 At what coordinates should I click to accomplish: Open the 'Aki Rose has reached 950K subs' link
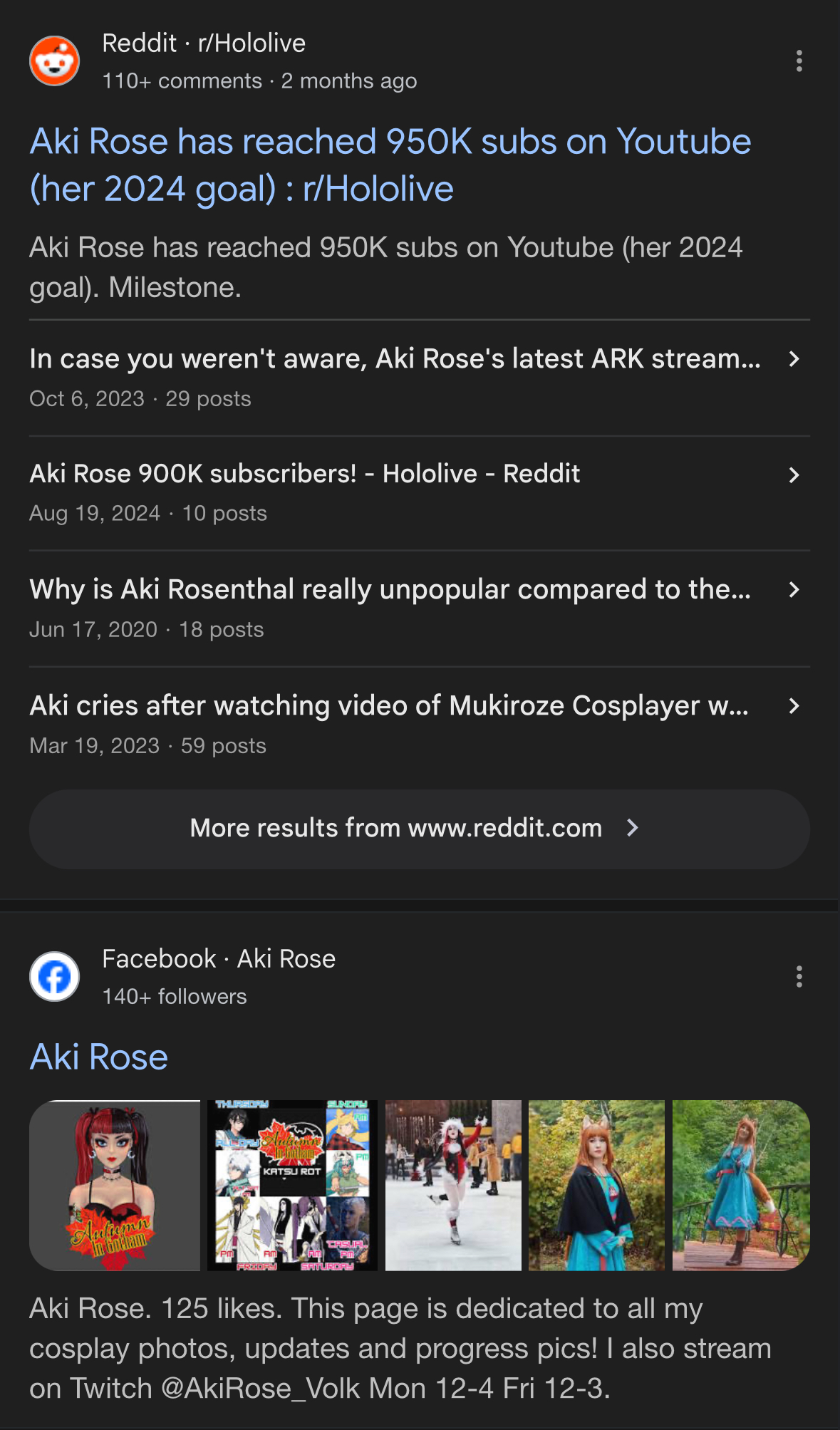point(390,165)
